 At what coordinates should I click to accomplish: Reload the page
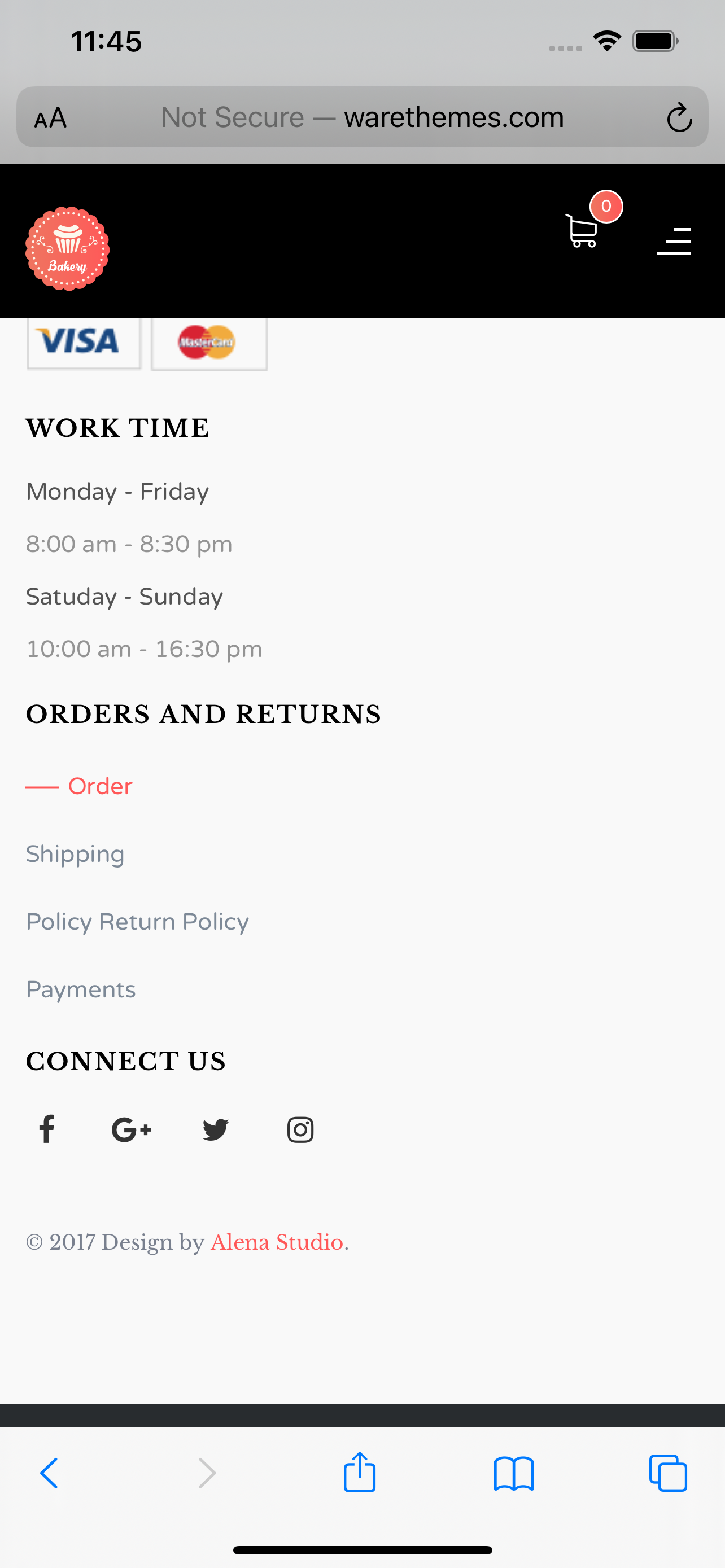(679, 117)
